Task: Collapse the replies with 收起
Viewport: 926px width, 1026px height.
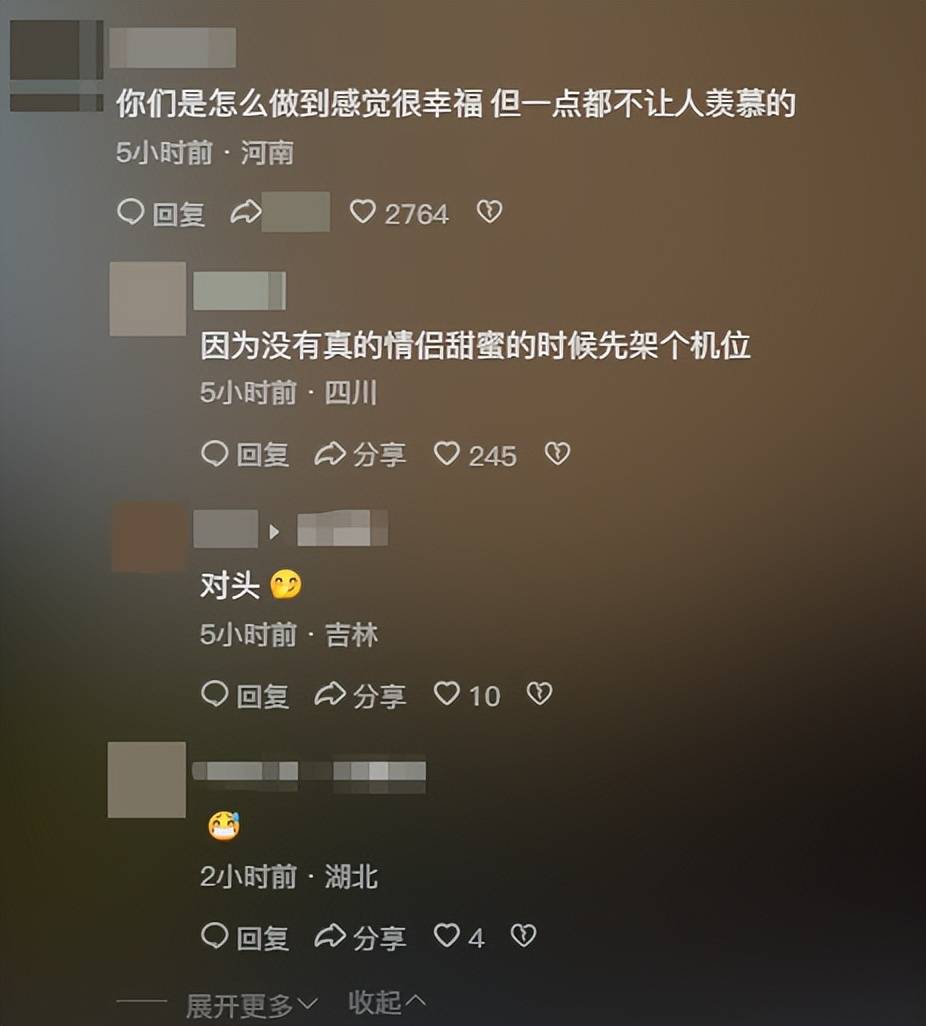Action: coord(386,1001)
